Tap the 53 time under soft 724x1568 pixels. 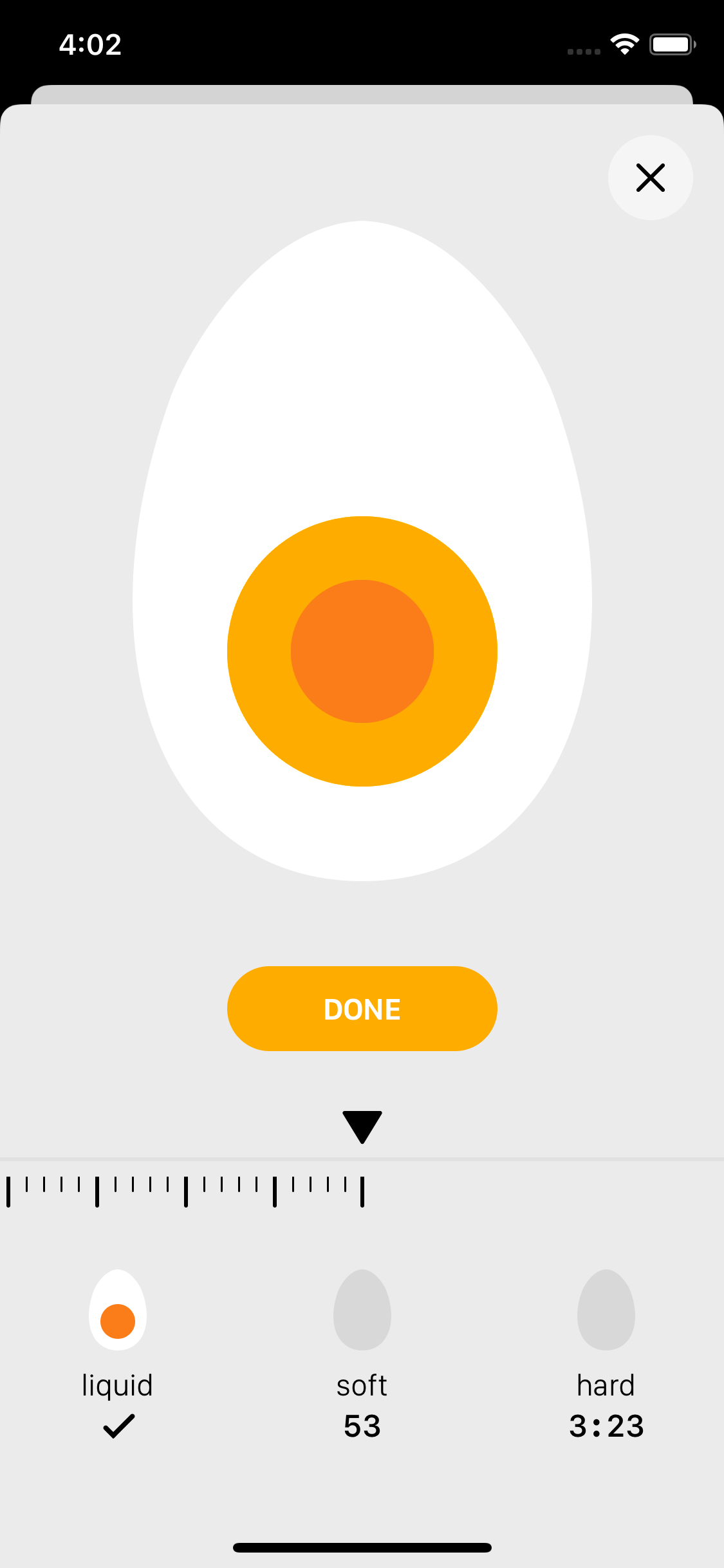362,1426
